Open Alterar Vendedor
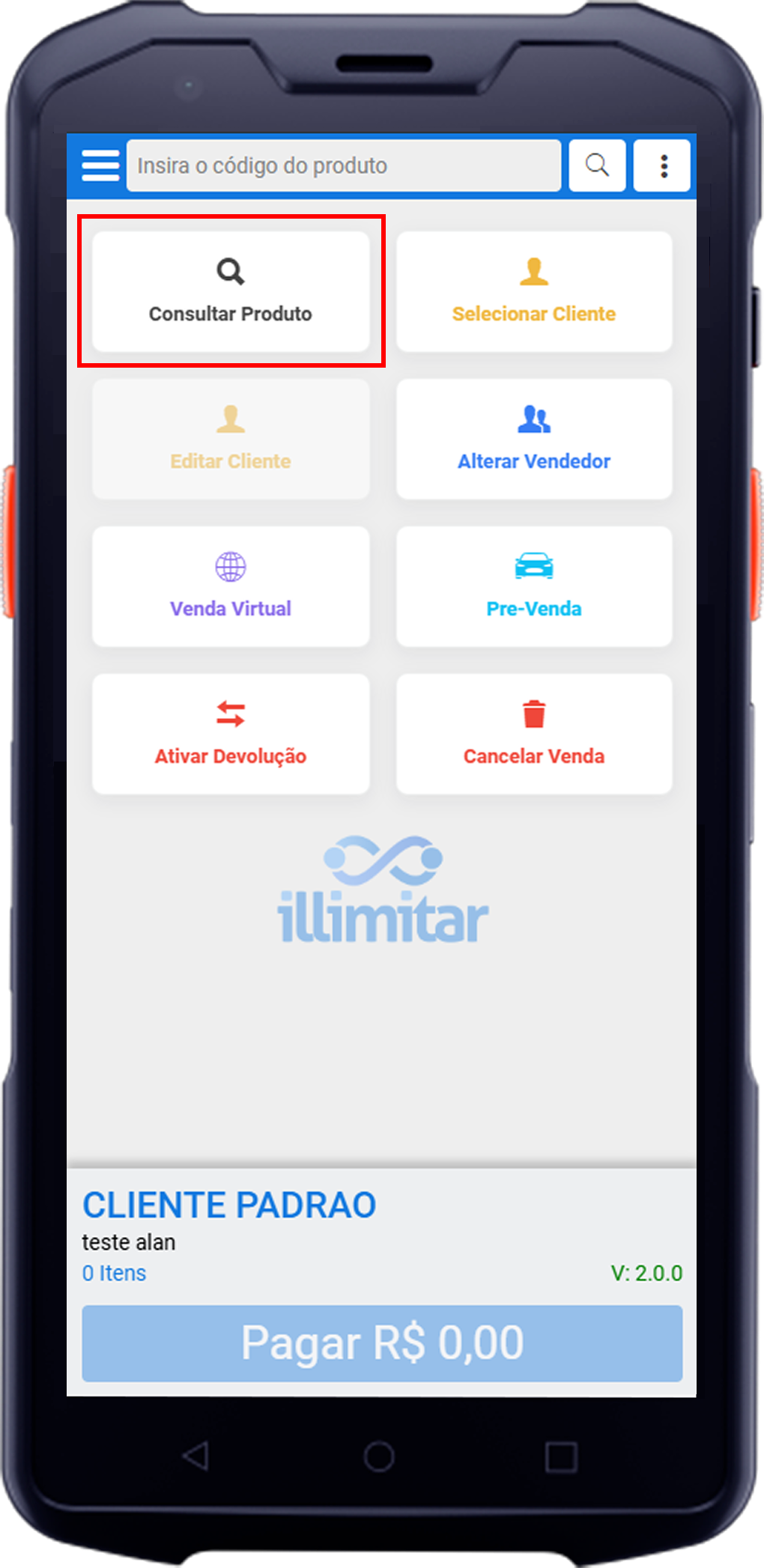 (x=534, y=439)
